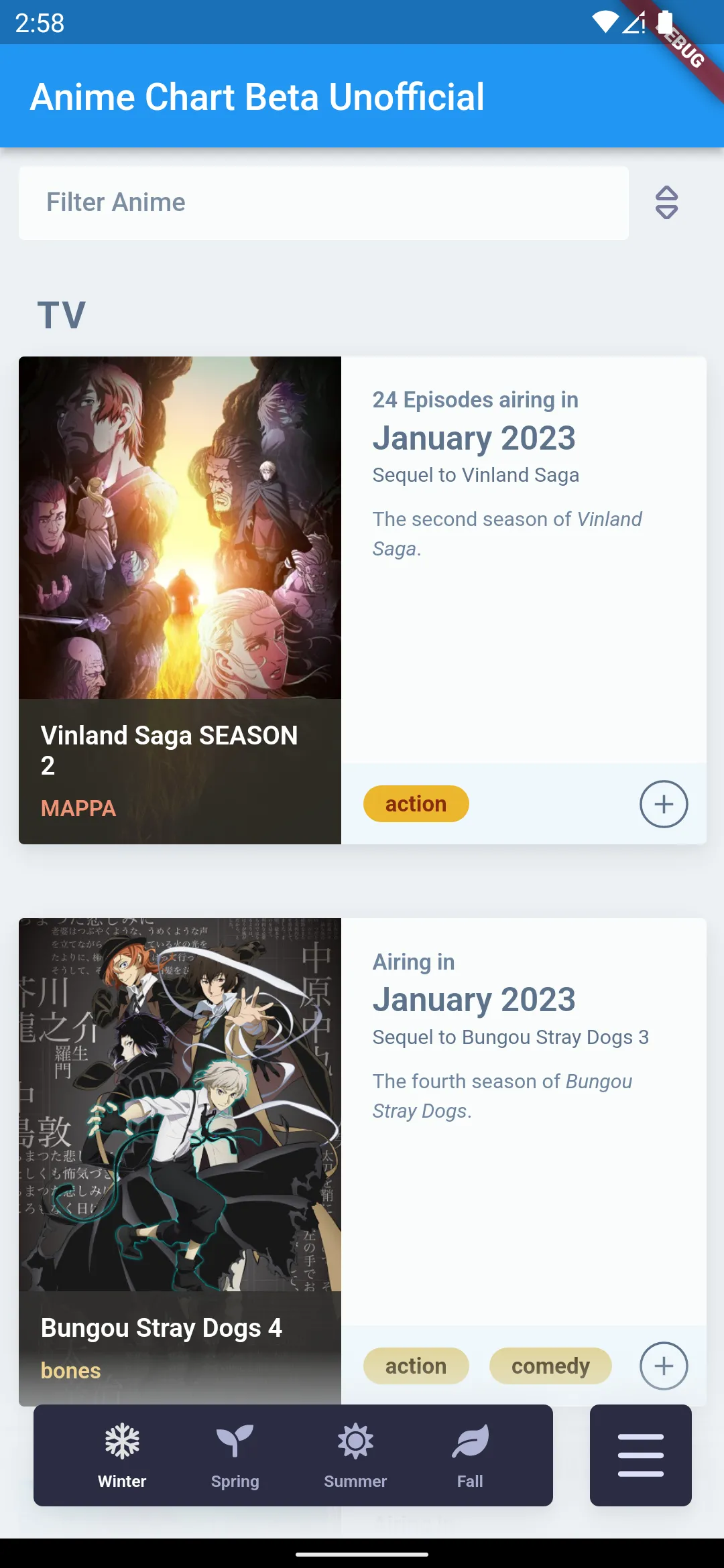Select the Summer sun icon
The width and height of the screenshot is (724, 1568).
[x=355, y=1444]
